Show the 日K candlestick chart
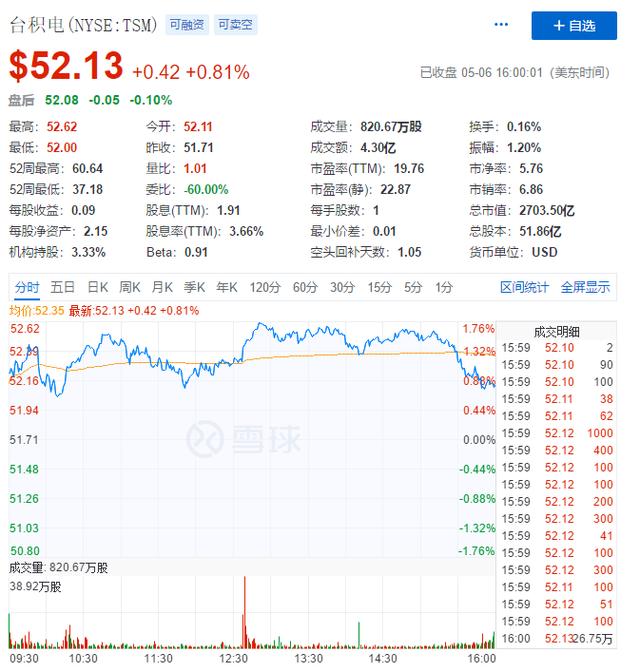The width and height of the screenshot is (640, 672). click(x=97, y=287)
